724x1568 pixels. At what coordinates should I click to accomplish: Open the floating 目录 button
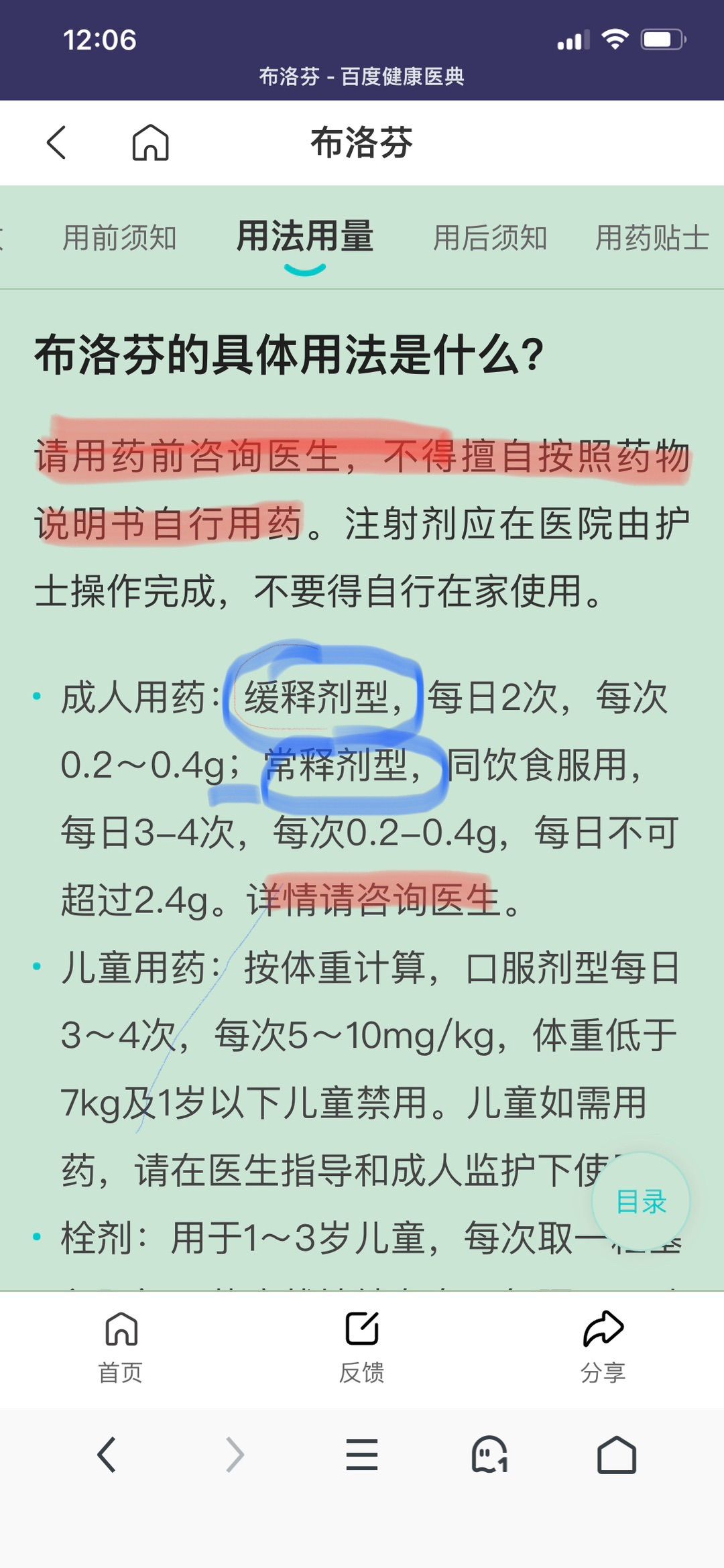[641, 1201]
